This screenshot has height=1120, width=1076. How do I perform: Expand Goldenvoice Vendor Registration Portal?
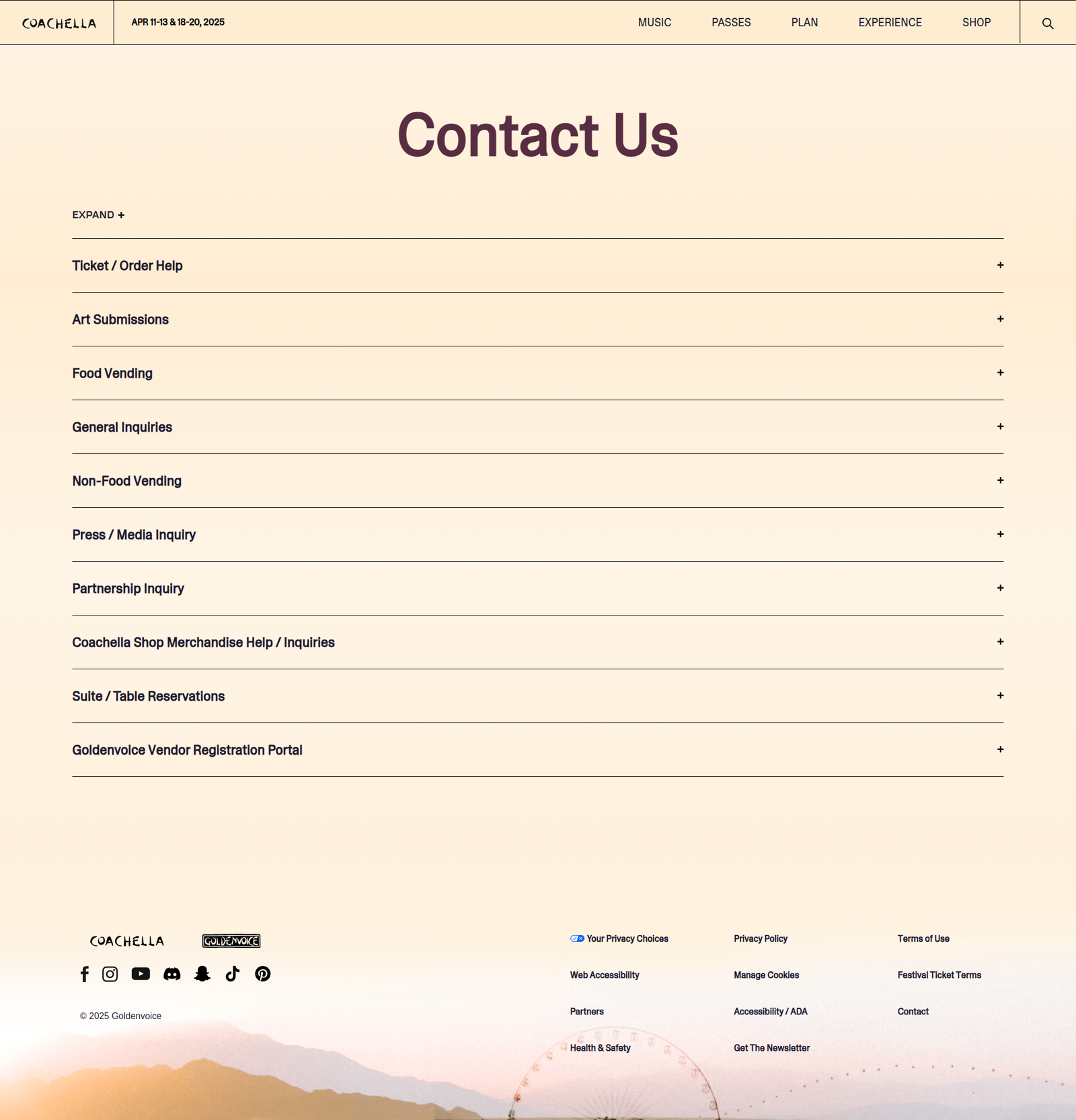tap(187, 750)
